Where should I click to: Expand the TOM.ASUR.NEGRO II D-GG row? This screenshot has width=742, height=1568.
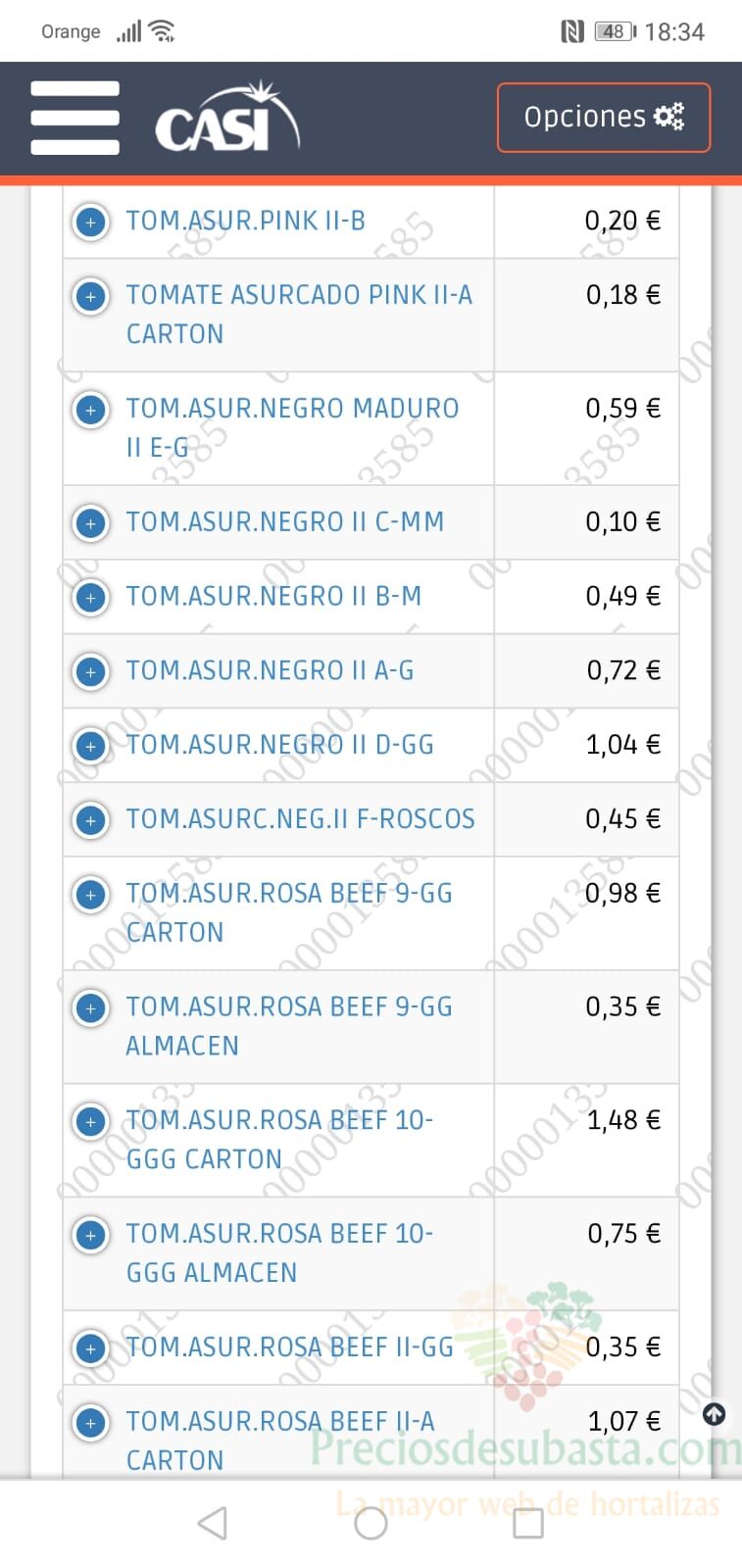coord(91,746)
